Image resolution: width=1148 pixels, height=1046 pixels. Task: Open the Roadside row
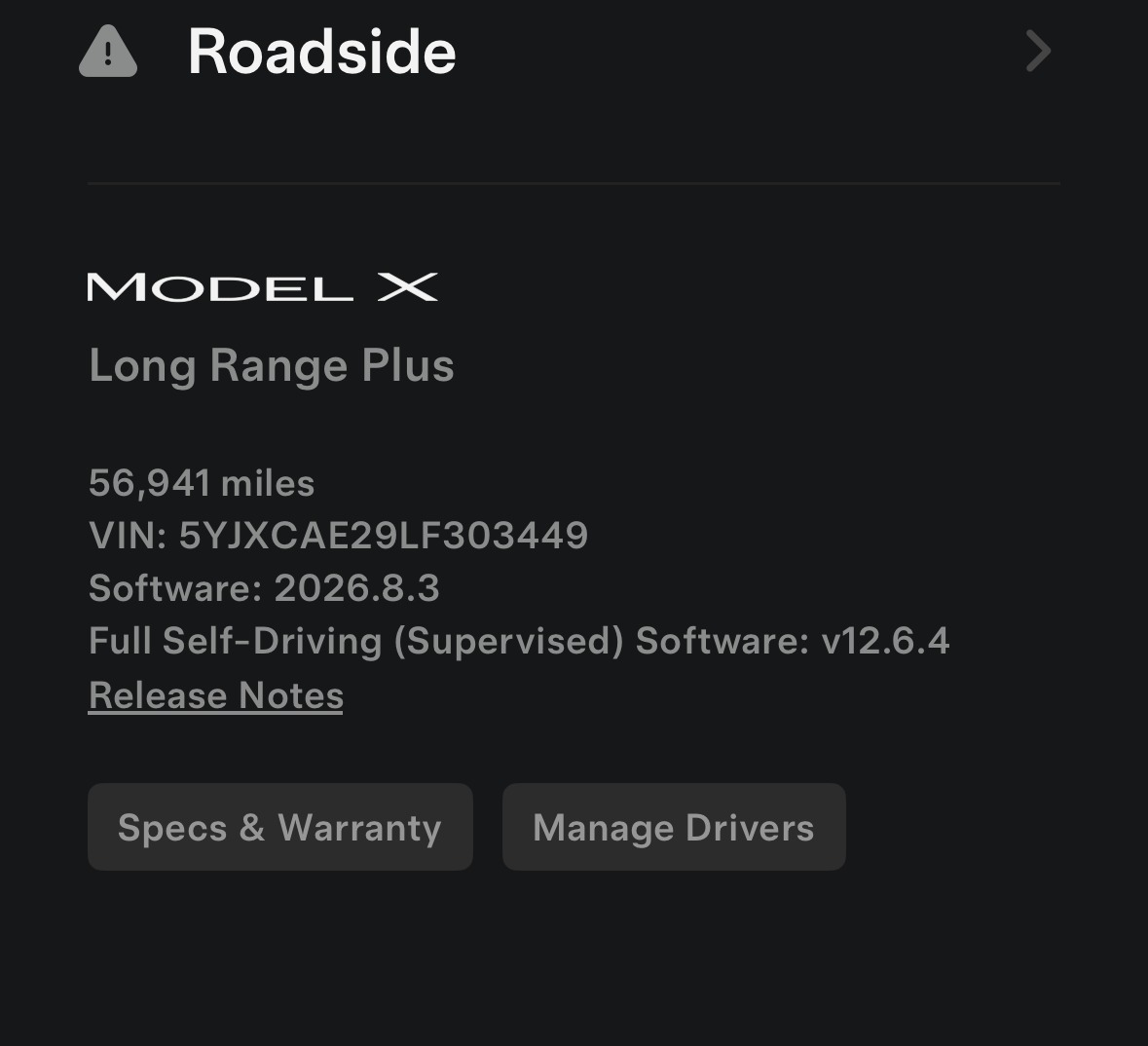click(x=565, y=52)
